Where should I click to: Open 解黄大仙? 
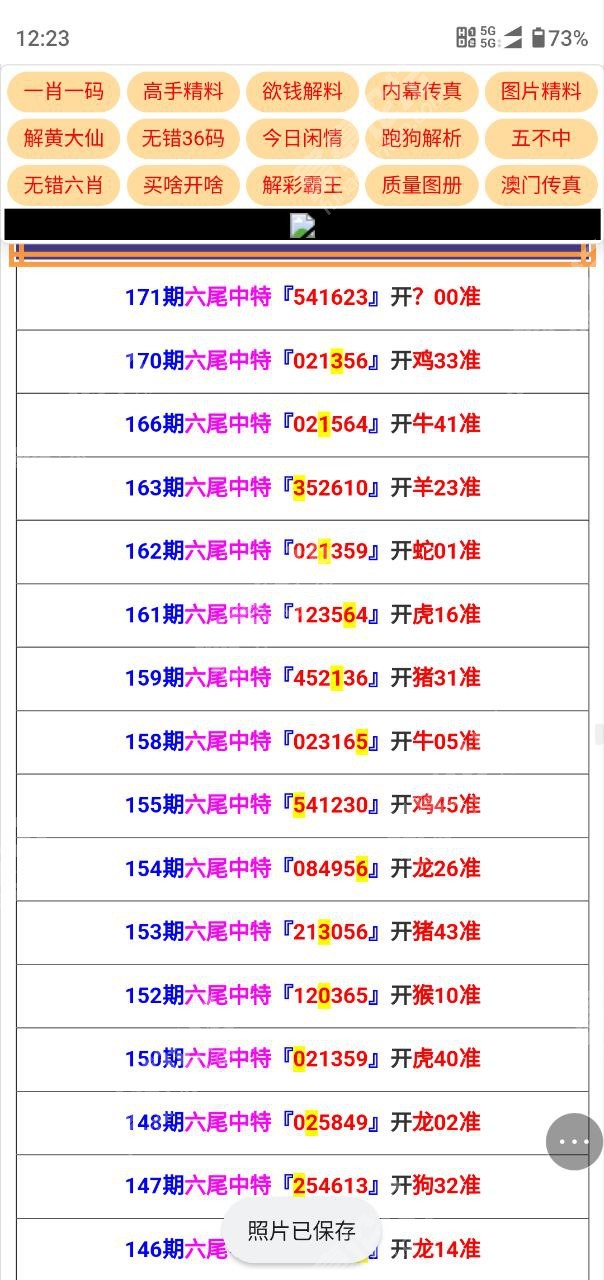(x=63, y=138)
